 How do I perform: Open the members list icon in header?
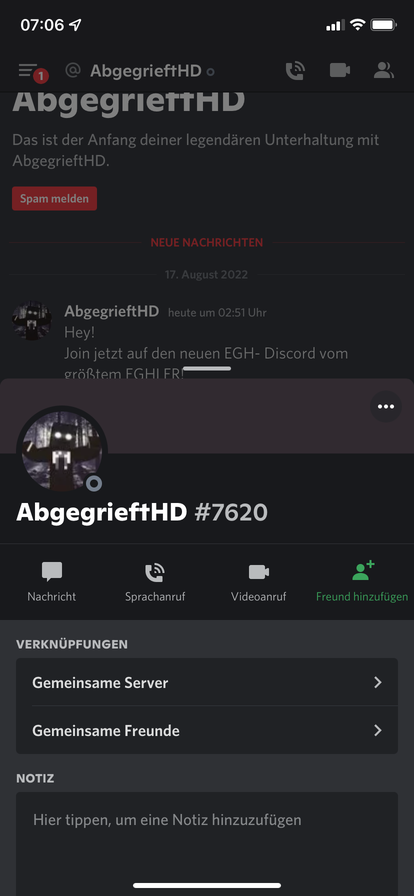384,71
